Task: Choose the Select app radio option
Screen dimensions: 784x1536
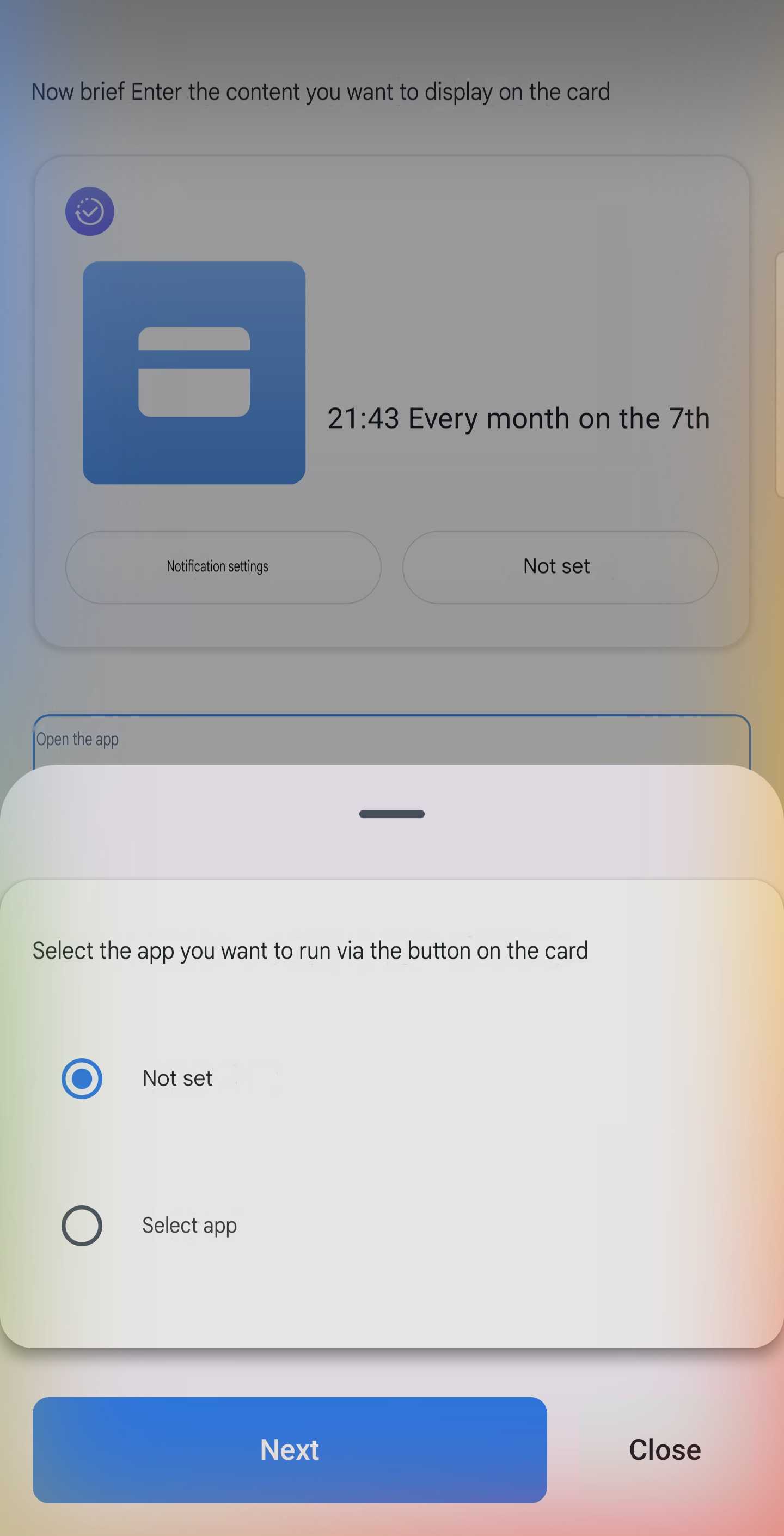Action: 82,1226
